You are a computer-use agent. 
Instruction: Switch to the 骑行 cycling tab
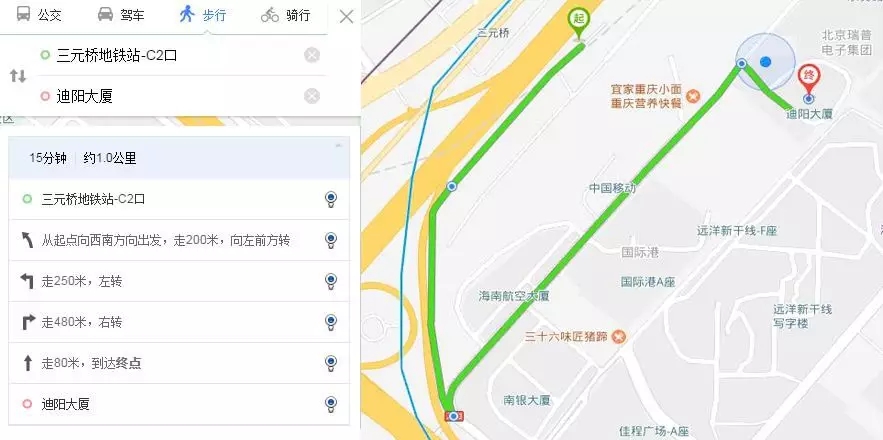[x=285, y=15]
